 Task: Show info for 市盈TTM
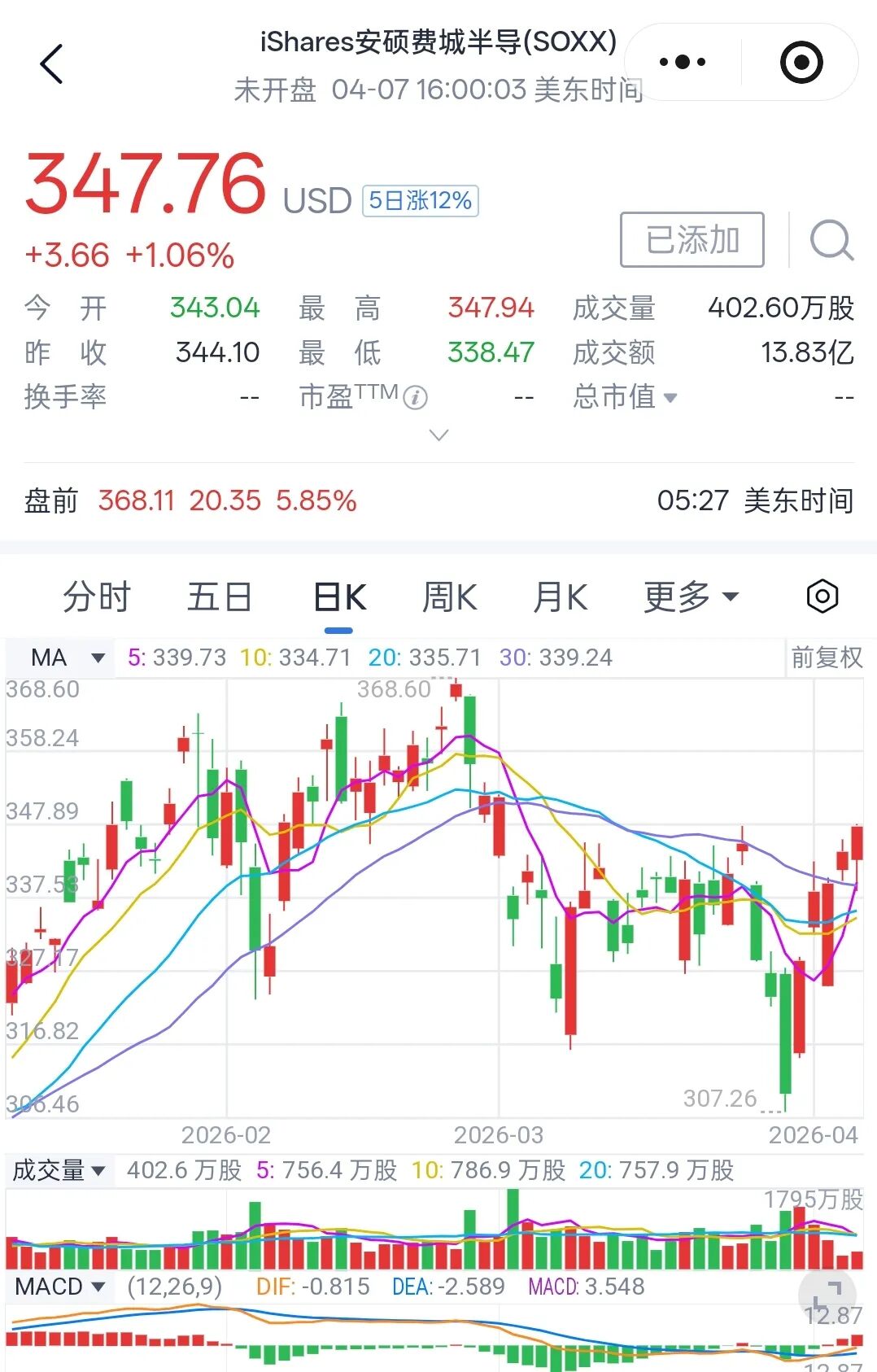tap(416, 398)
